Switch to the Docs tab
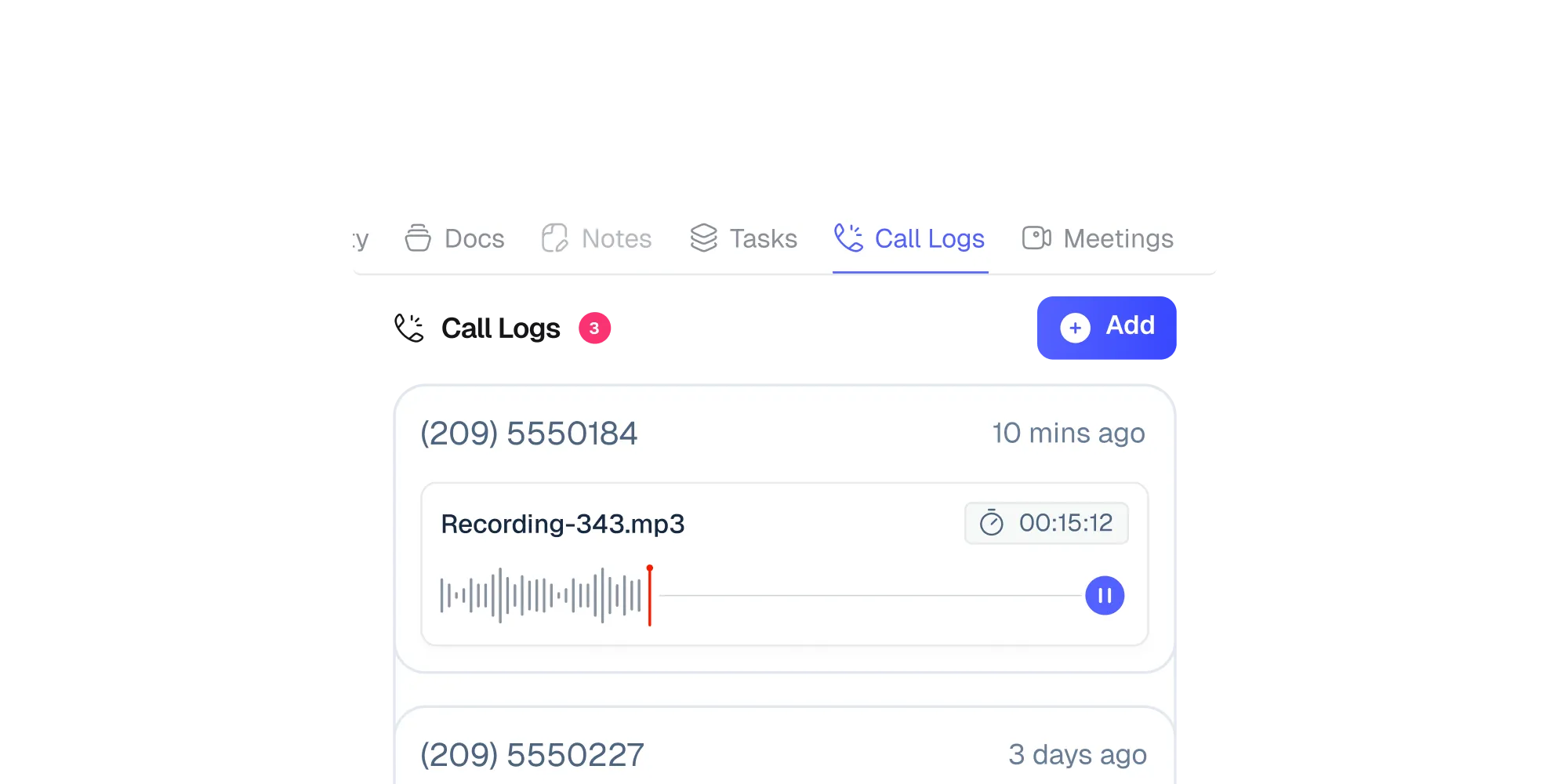 click(x=456, y=238)
